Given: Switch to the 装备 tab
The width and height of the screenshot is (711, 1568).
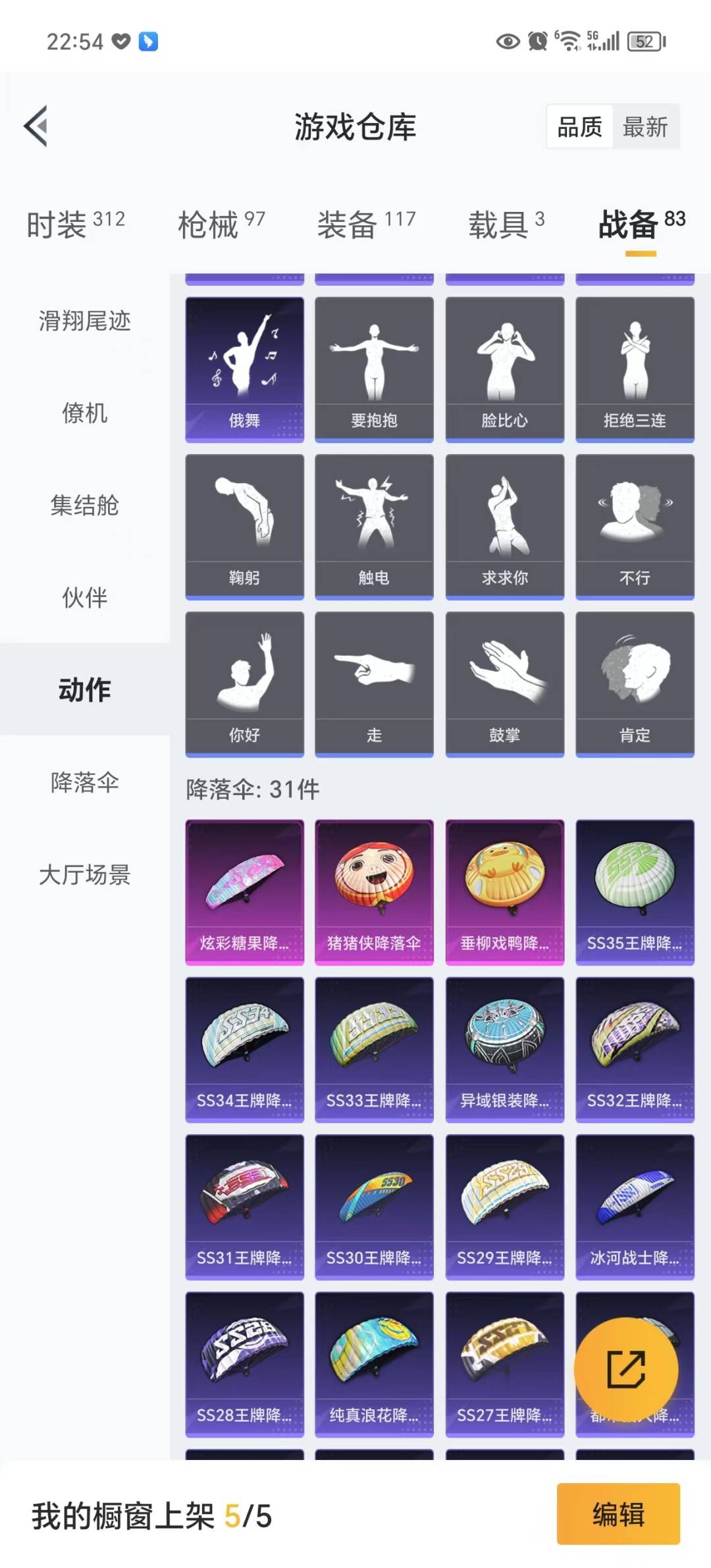Looking at the screenshot, I should (x=366, y=224).
